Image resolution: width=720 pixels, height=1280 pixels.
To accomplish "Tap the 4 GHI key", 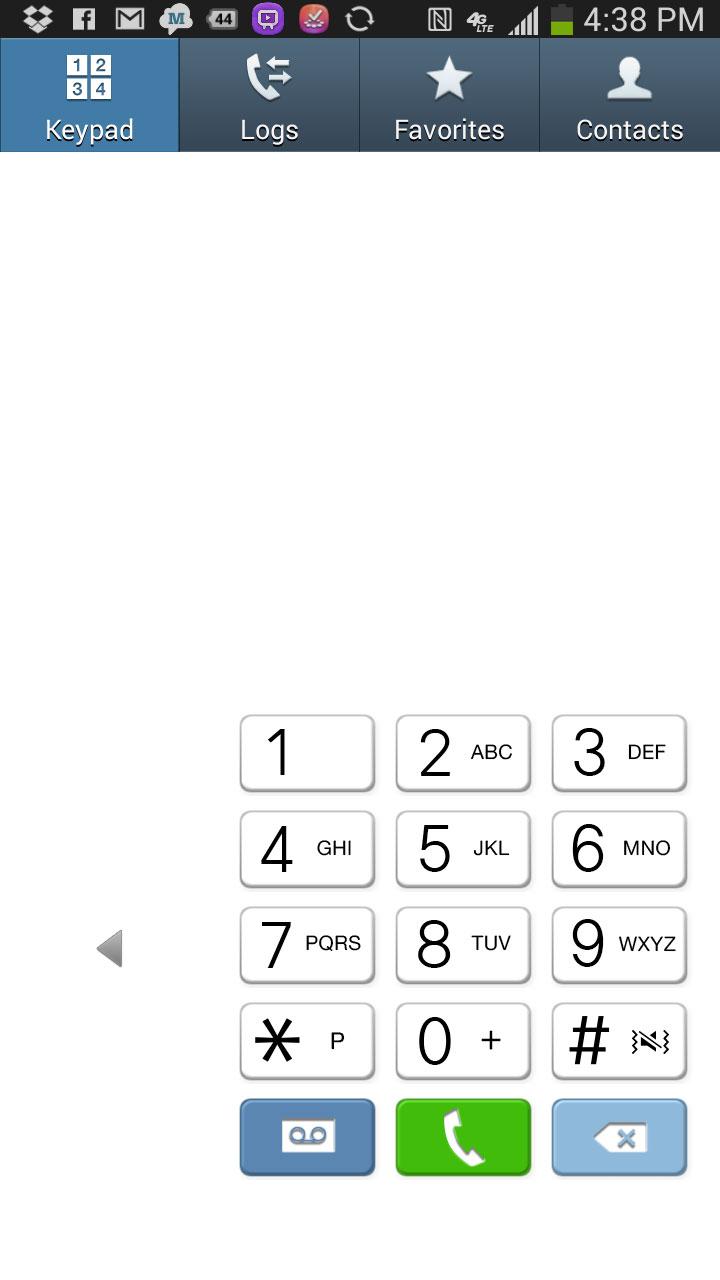I will click(307, 849).
